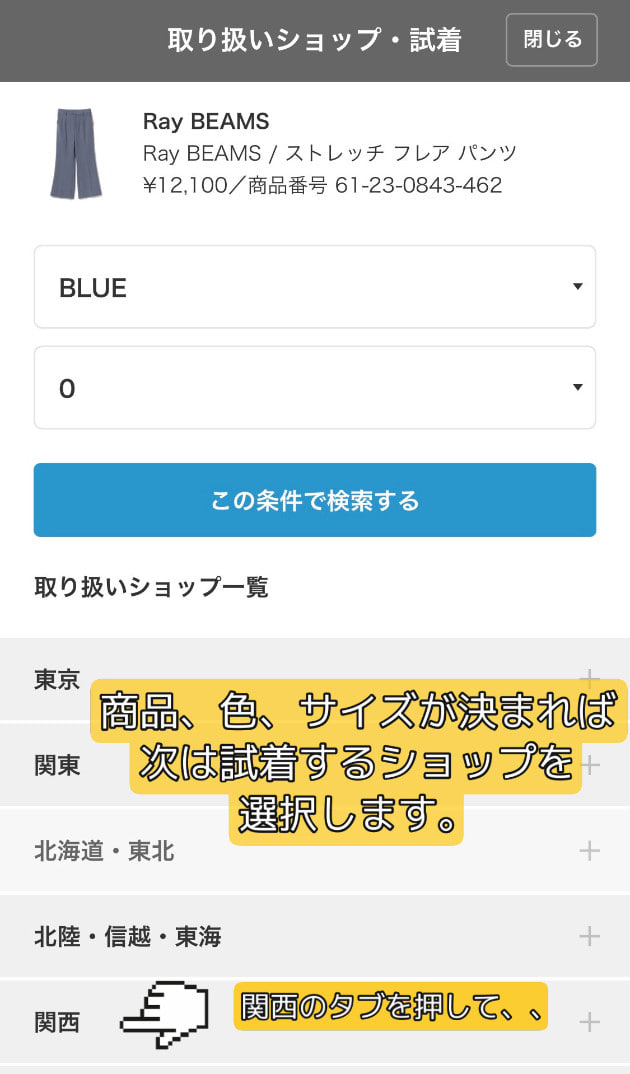Tap この条件で検索する to search shops
Image resolution: width=630 pixels, height=1074 pixels.
315,500
